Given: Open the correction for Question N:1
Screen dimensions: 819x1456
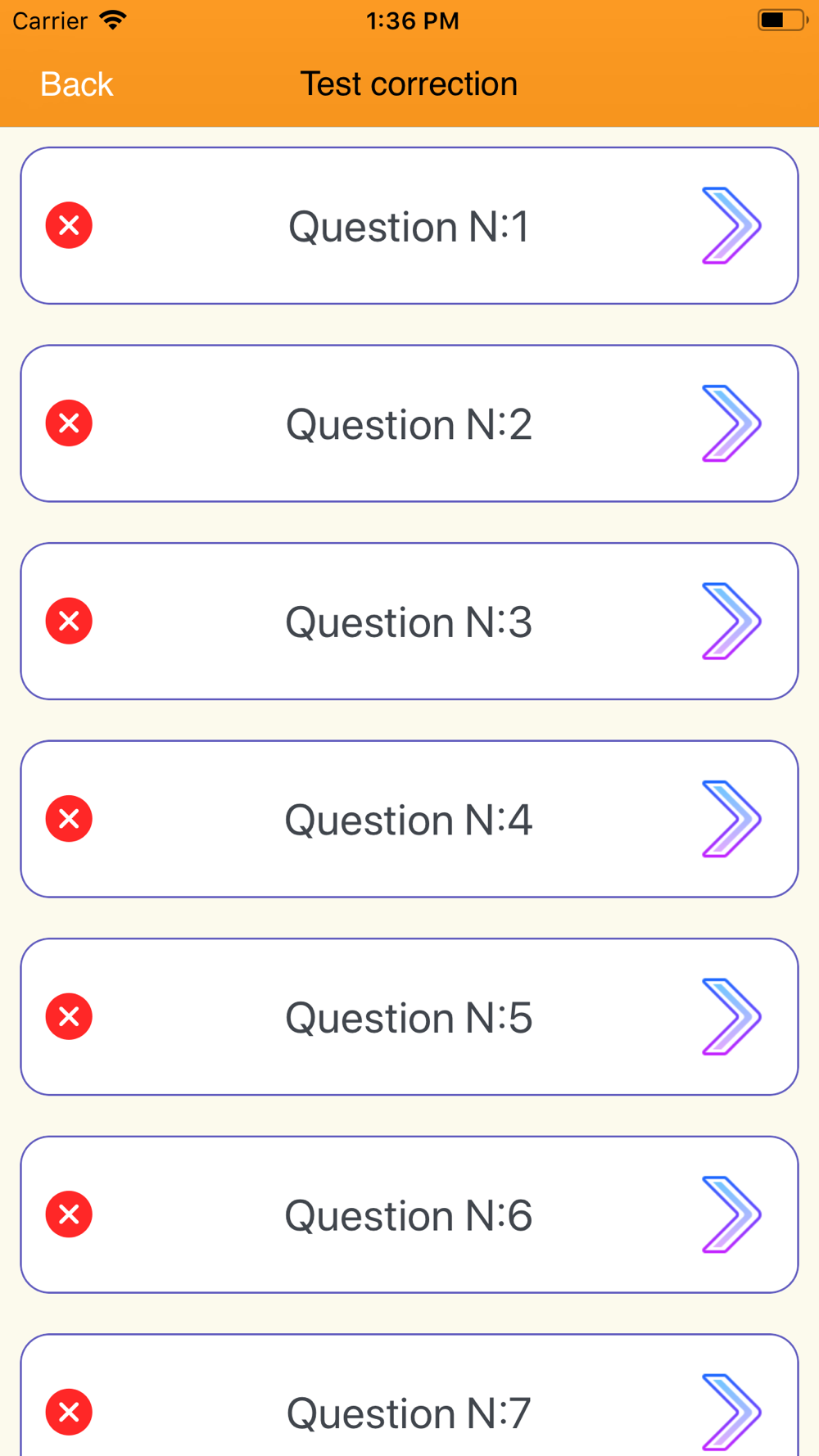Looking at the screenshot, I should (x=409, y=226).
